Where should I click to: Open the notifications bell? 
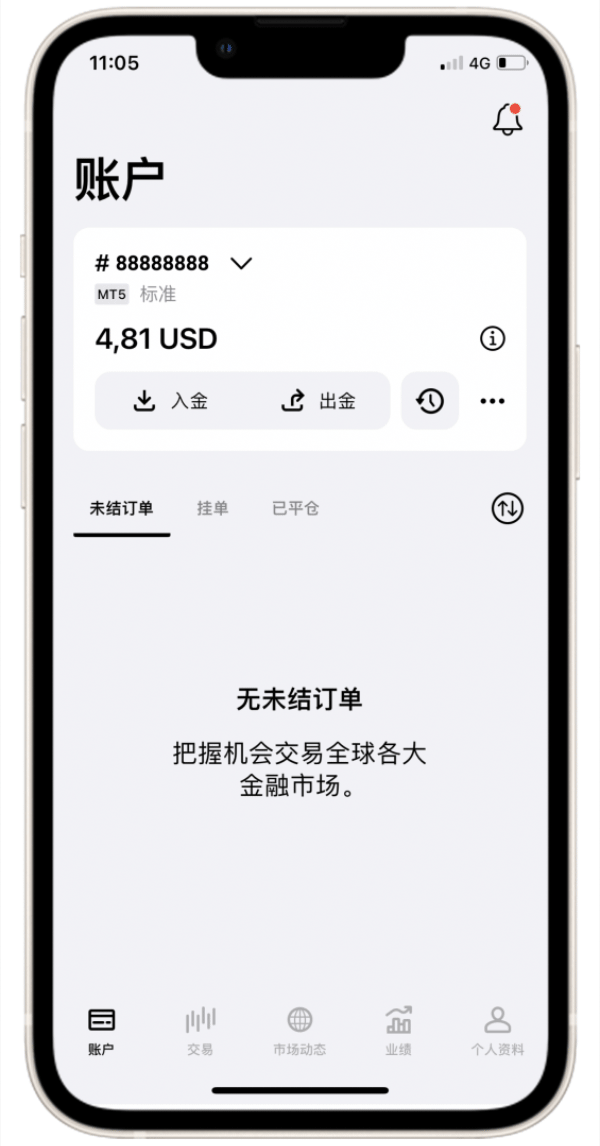507,120
